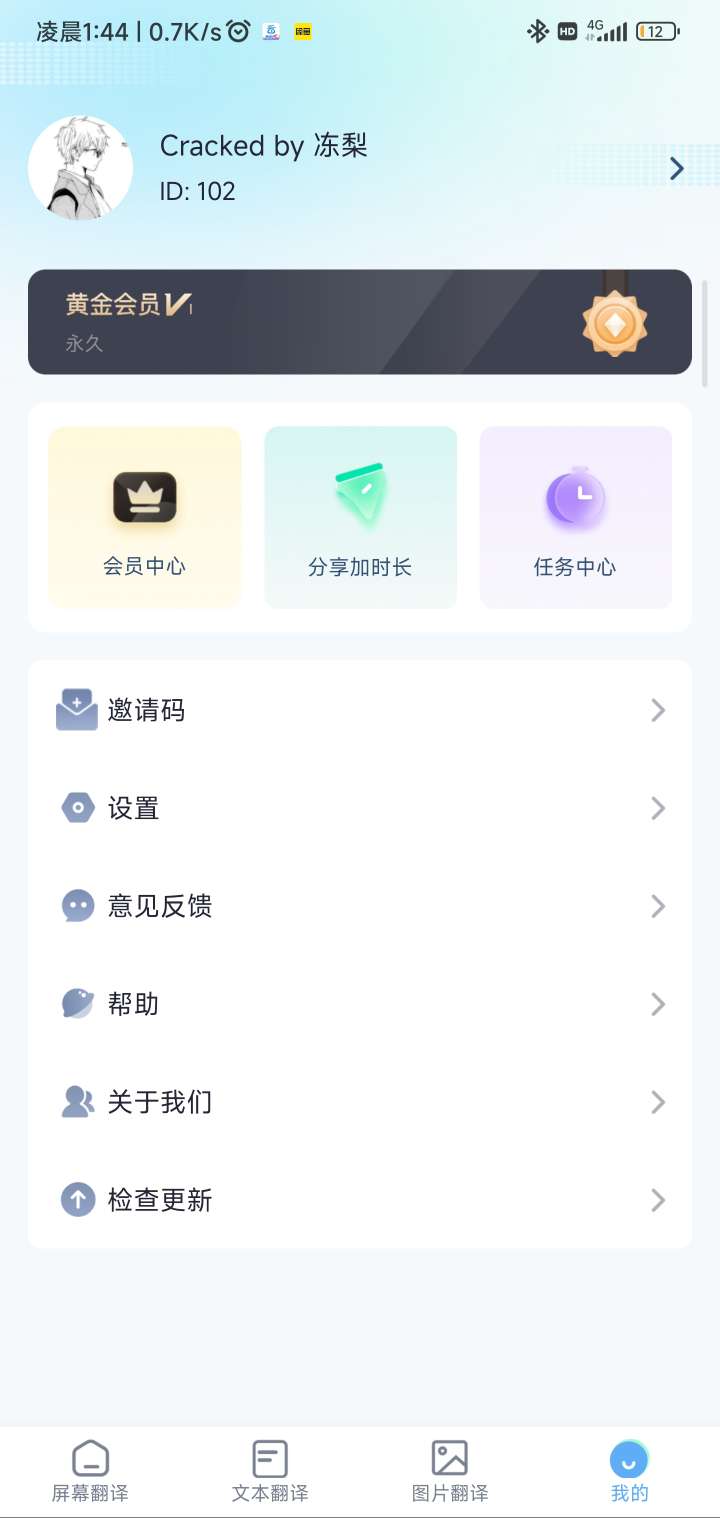
Task: Tap the profile avatar picture
Action: pyautogui.click(x=80, y=168)
